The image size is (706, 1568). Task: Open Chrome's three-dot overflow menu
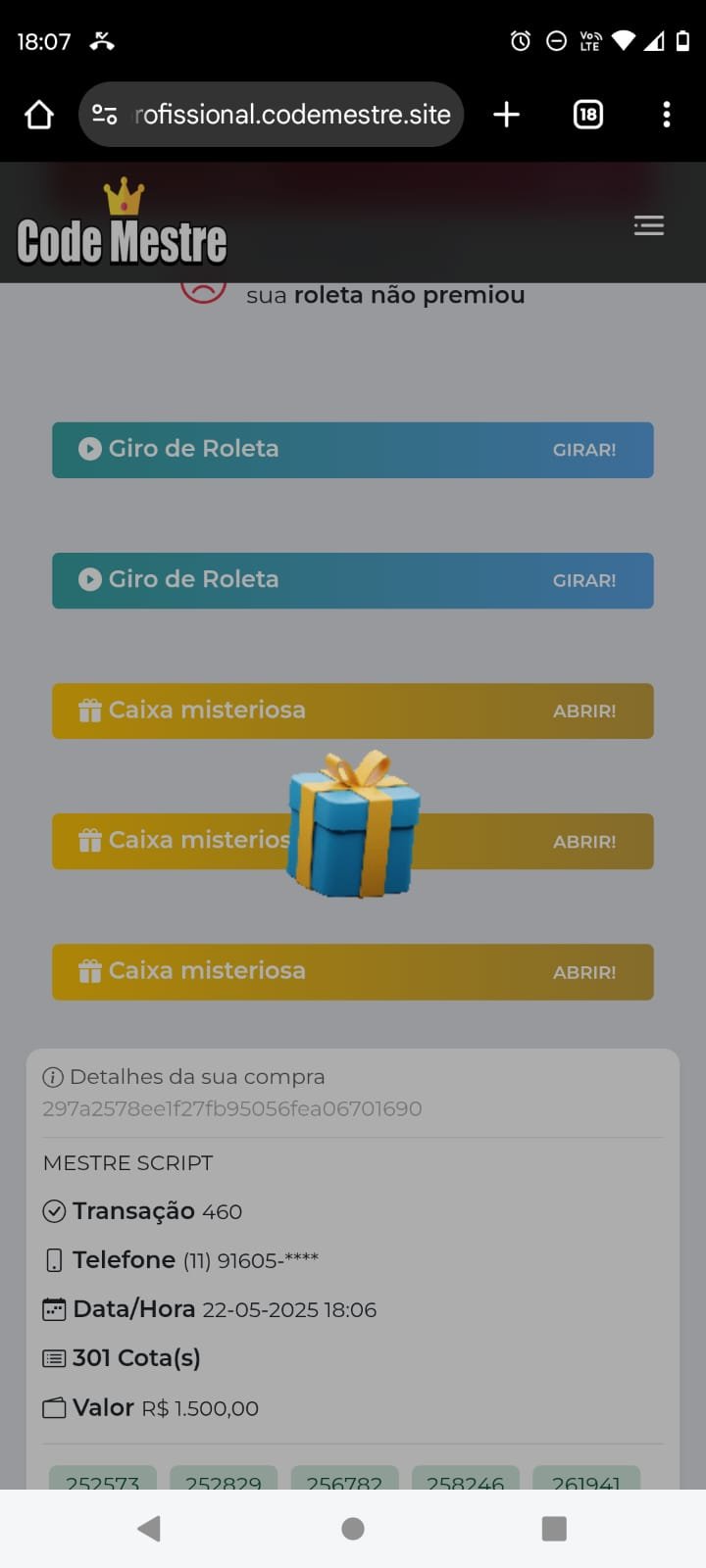(x=668, y=114)
